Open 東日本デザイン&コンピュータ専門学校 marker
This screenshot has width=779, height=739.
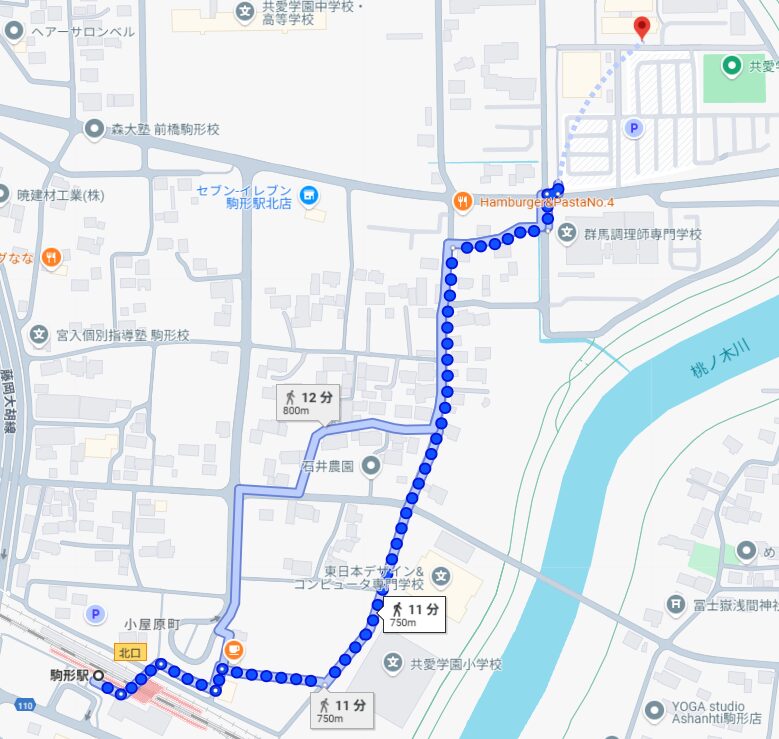pyautogui.click(x=441, y=577)
